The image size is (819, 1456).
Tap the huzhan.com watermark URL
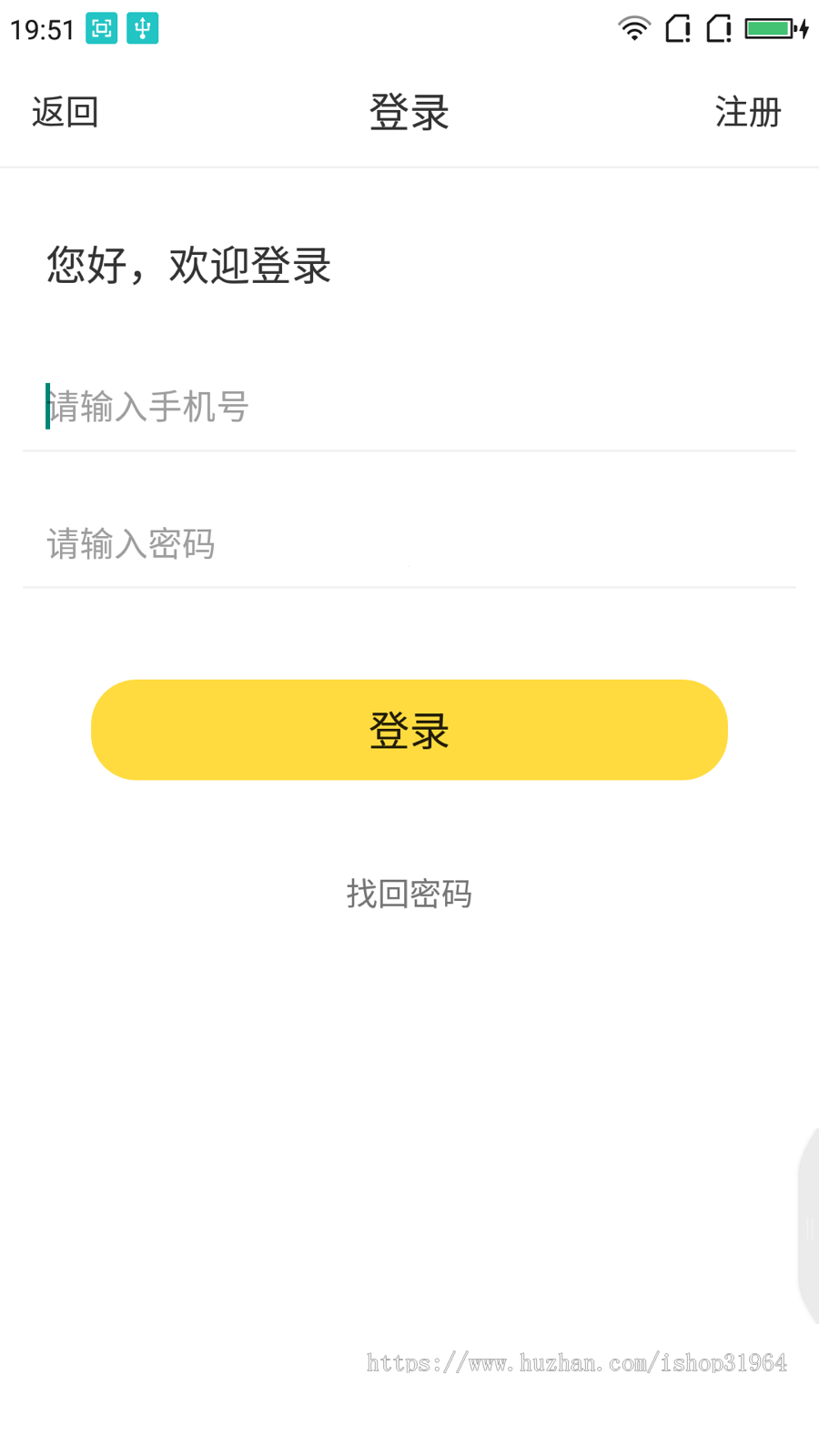(x=577, y=1362)
